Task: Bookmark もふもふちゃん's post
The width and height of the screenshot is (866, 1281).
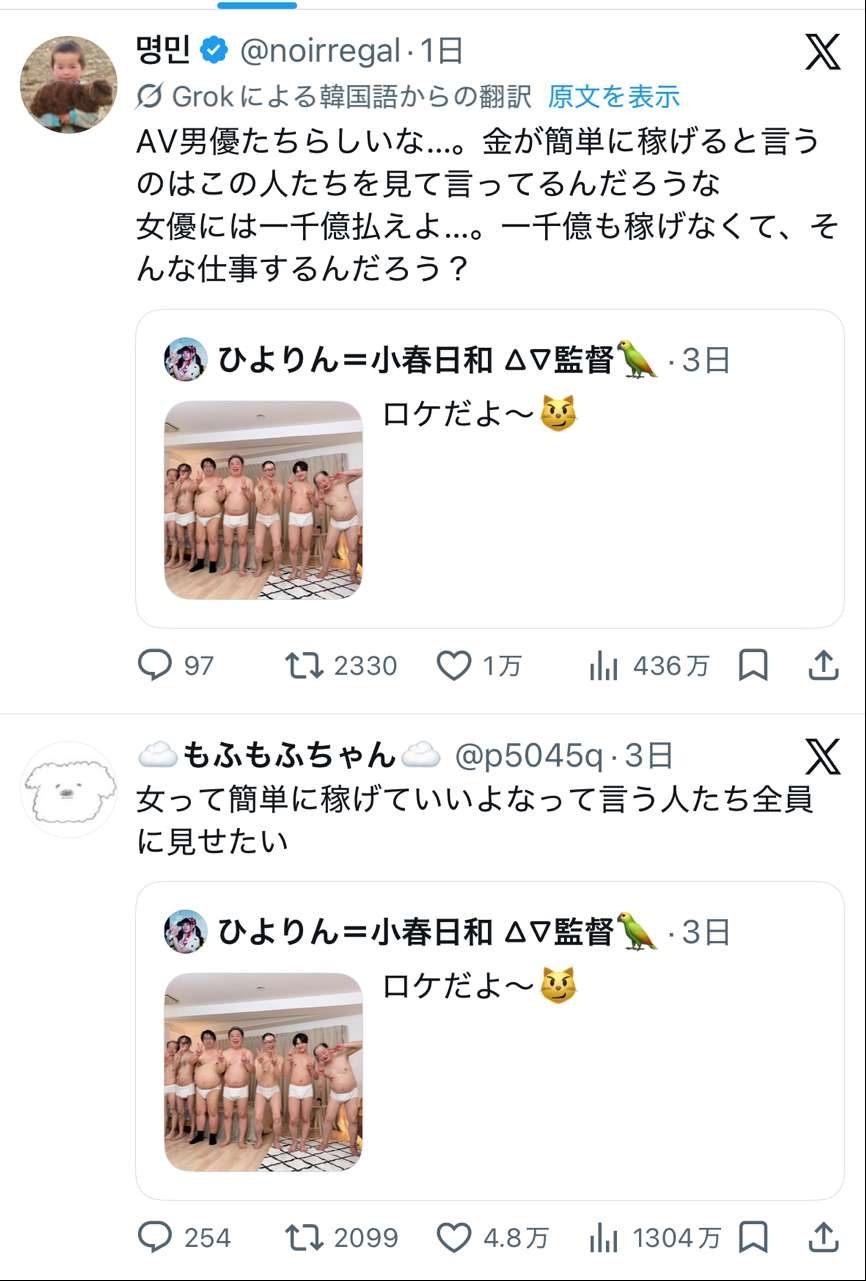Action: (752, 1238)
